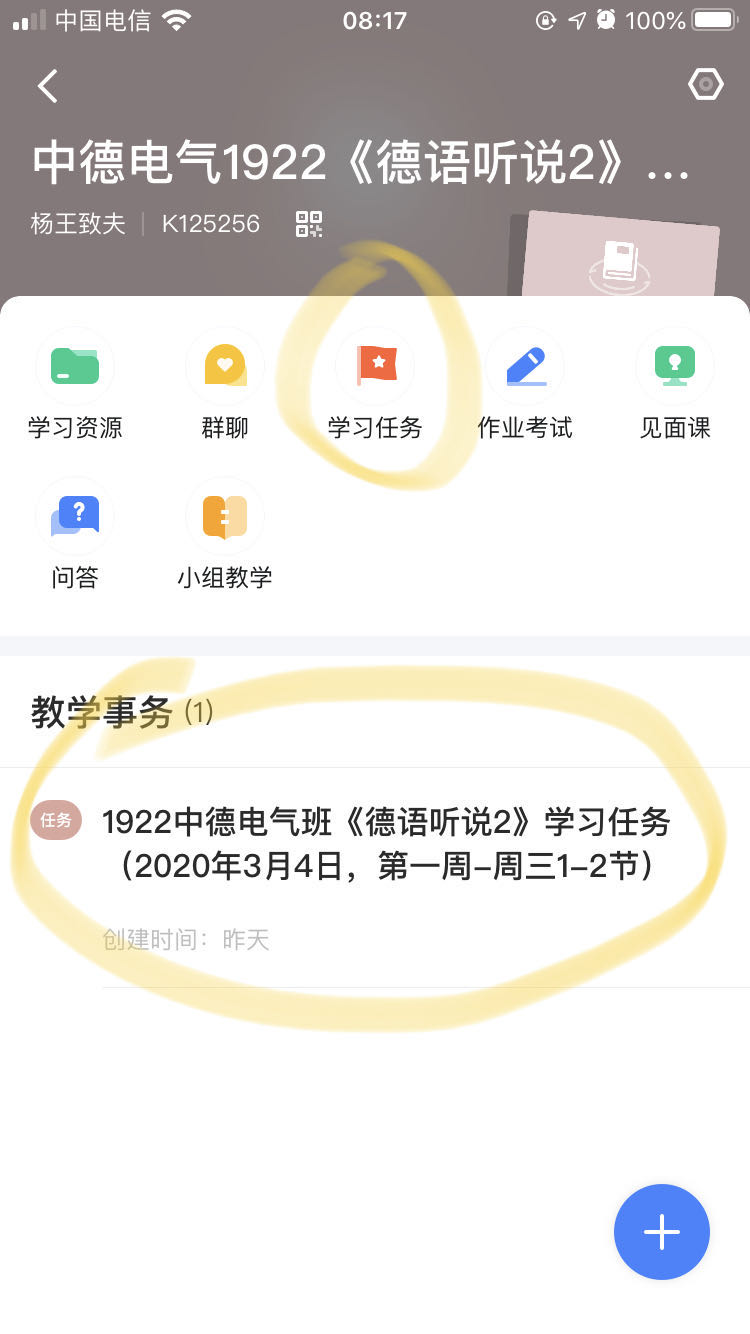Show the class QR code
Viewport: 750px width, 1334px height.
pyautogui.click(x=309, y=224)
